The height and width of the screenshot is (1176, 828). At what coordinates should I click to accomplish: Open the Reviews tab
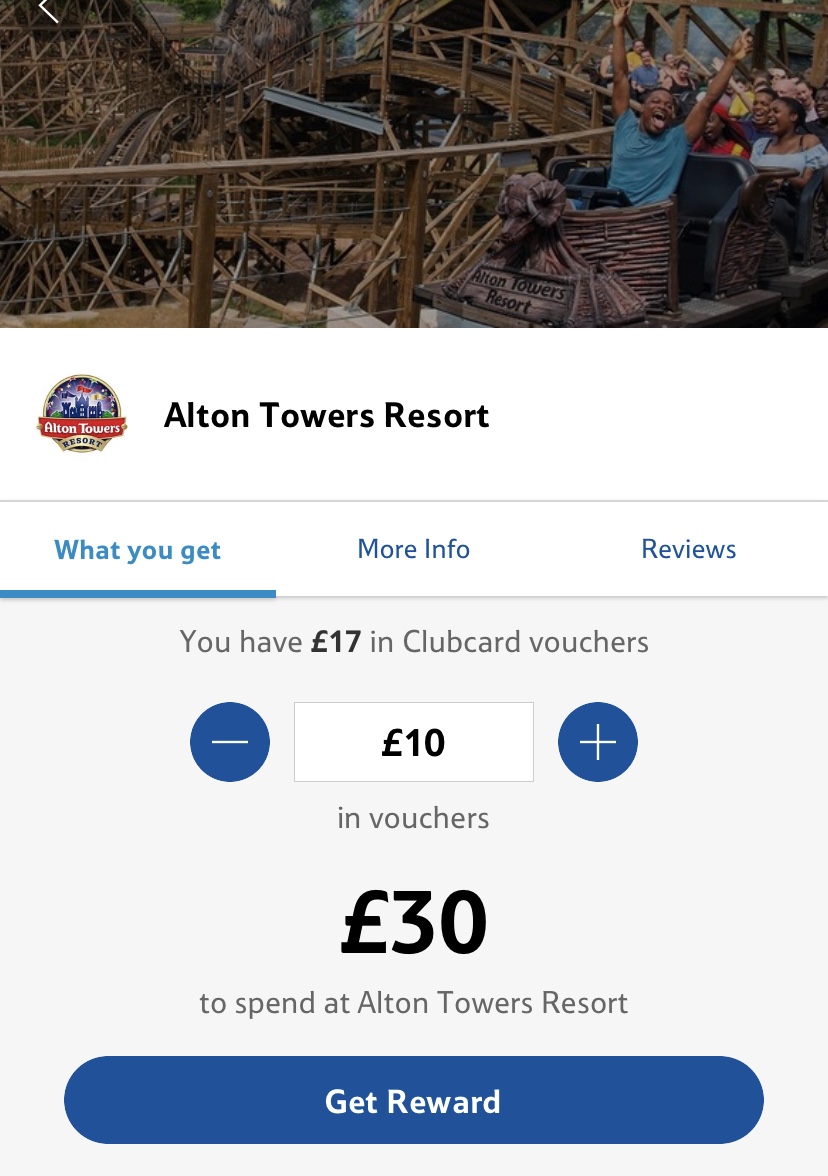point(688,549)
